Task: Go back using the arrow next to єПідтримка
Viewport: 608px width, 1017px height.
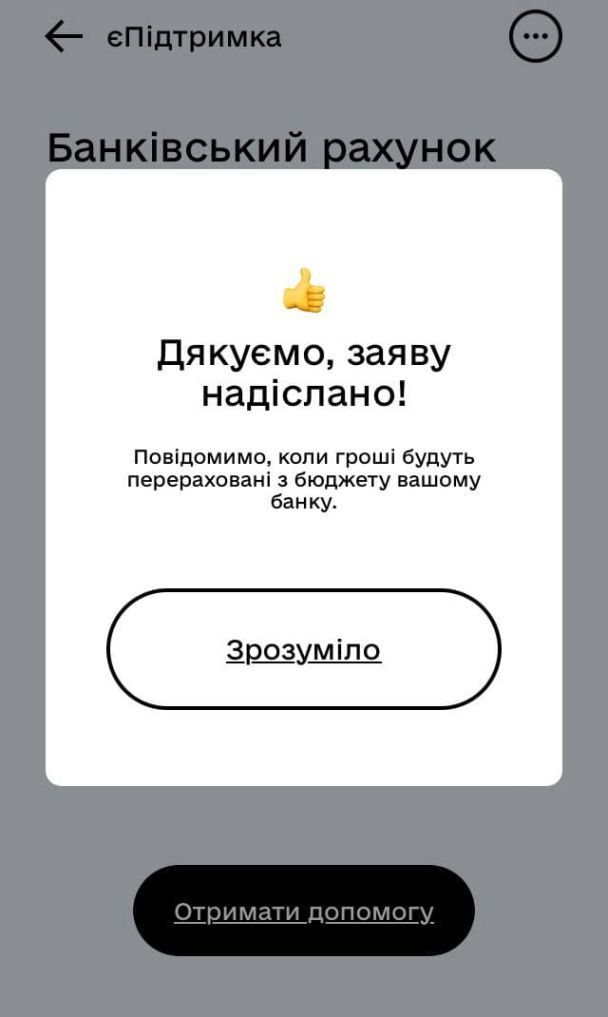Action: pyautogui.click(x=64, y=38)
